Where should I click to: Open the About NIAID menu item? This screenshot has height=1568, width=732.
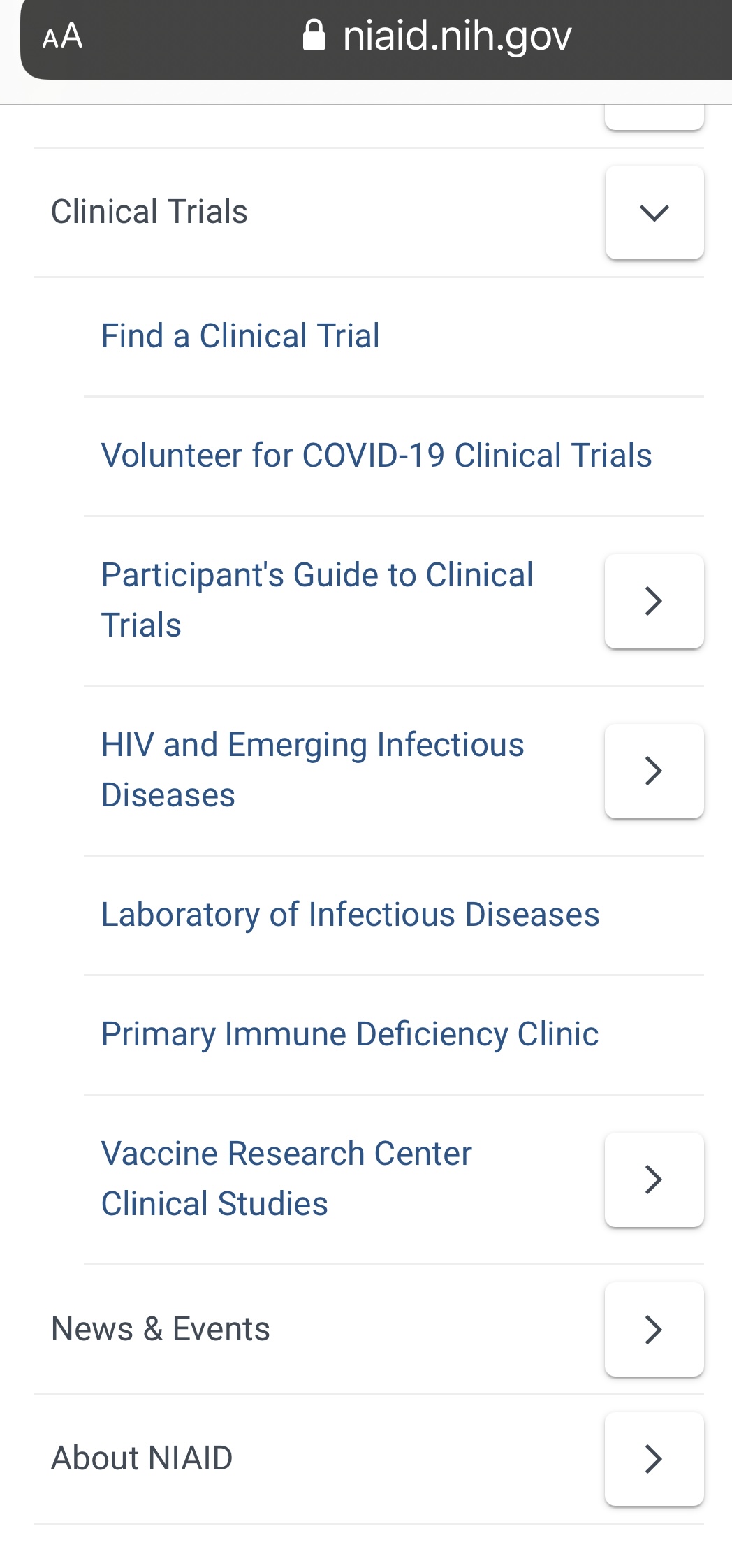142,1458
